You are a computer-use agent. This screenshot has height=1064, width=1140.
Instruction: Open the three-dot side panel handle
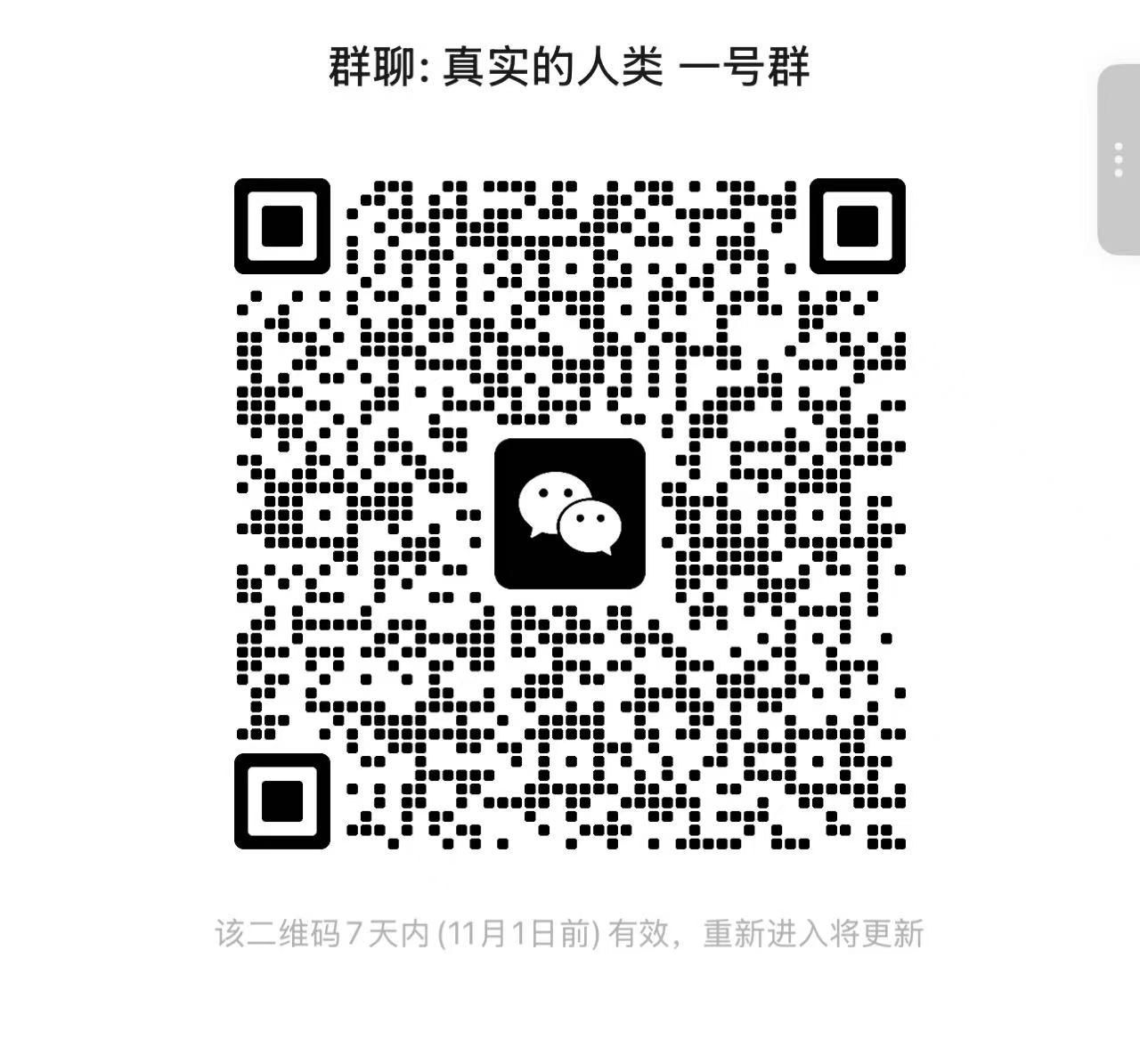[x=1119, y=159]
